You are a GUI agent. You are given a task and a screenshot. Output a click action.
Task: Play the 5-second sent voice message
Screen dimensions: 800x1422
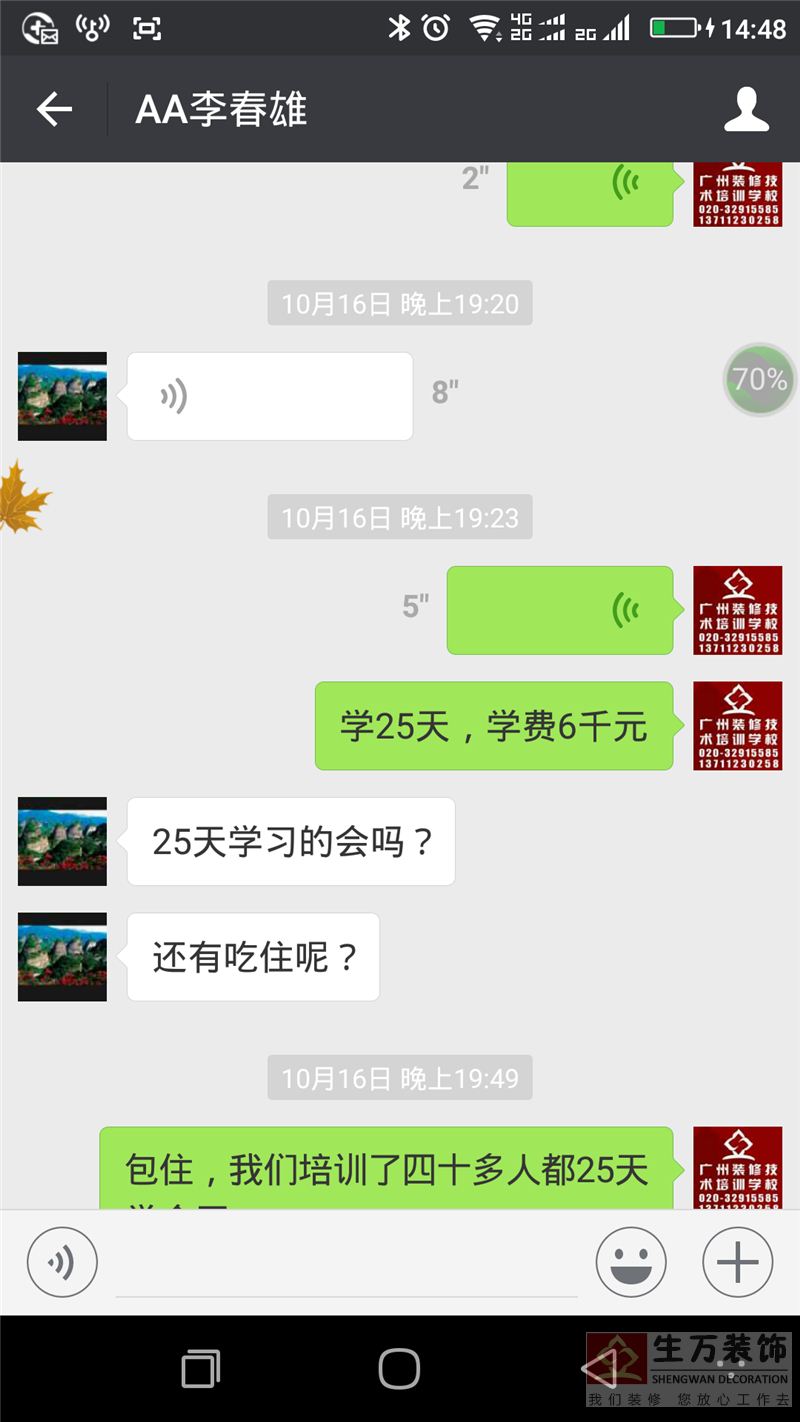[559, 610]
